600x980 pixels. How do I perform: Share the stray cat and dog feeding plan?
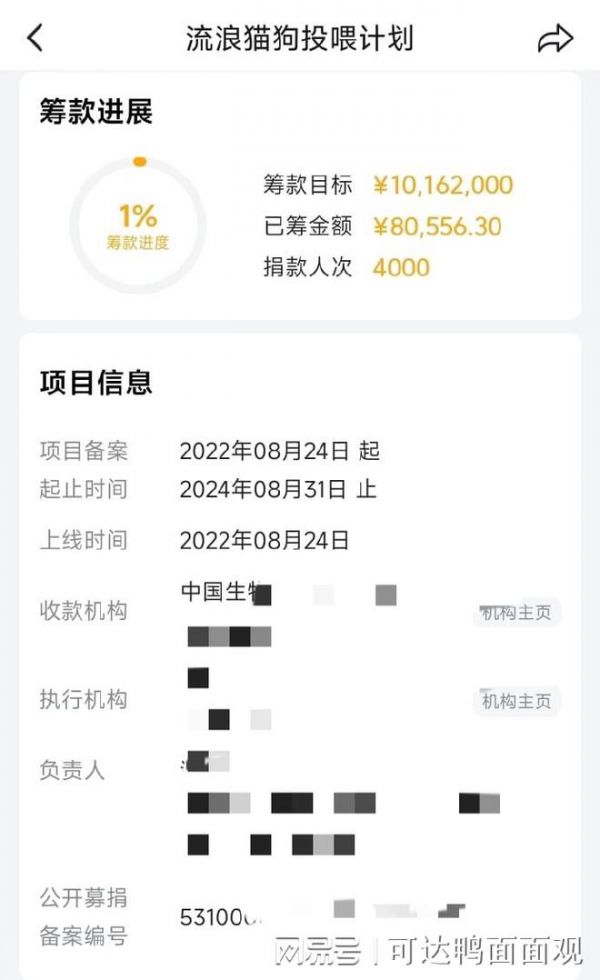[x=555, y=38]
